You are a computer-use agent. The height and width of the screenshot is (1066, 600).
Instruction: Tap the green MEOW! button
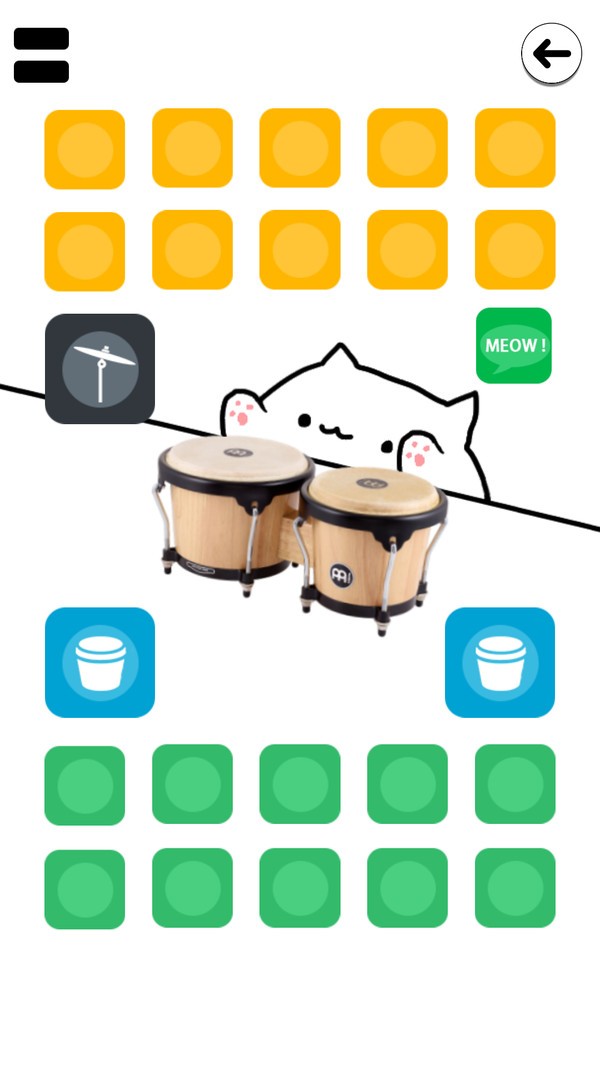click(514, 346)
